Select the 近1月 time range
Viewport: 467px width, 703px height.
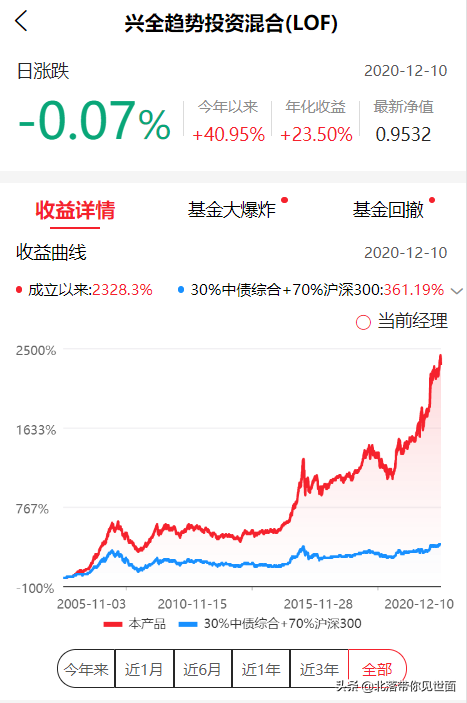(x=144, y=669)
